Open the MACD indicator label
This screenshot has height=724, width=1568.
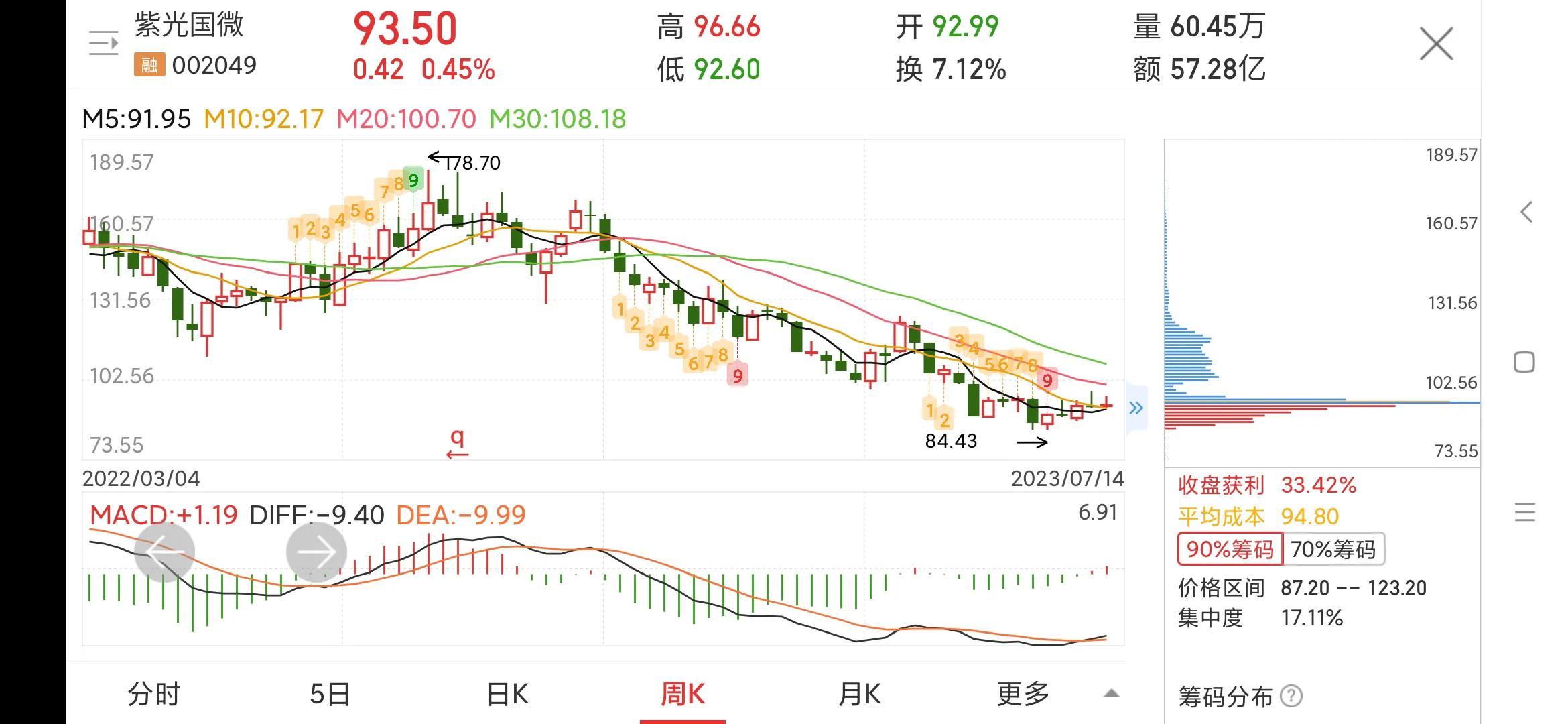(x=164, y=515)
